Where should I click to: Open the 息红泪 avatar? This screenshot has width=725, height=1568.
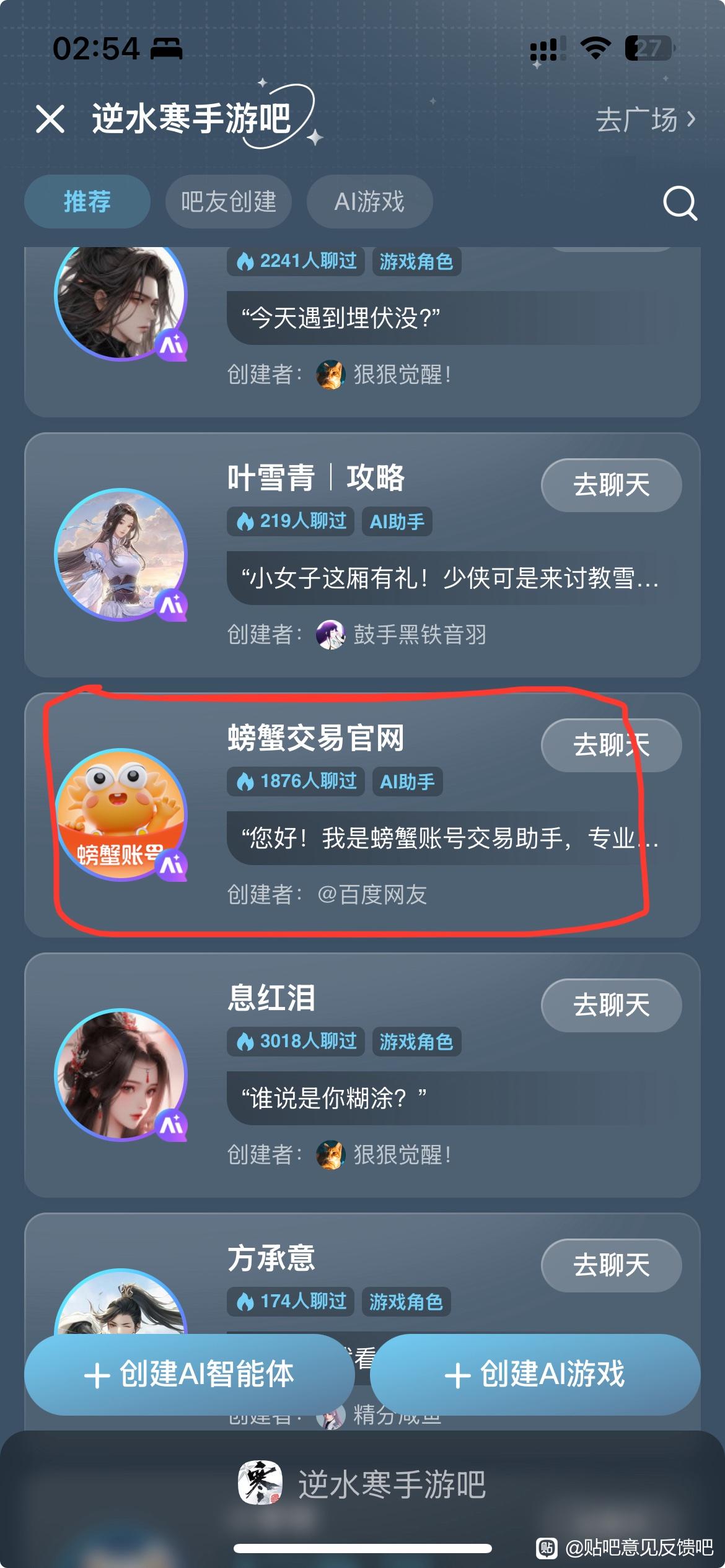point(121,1074)
